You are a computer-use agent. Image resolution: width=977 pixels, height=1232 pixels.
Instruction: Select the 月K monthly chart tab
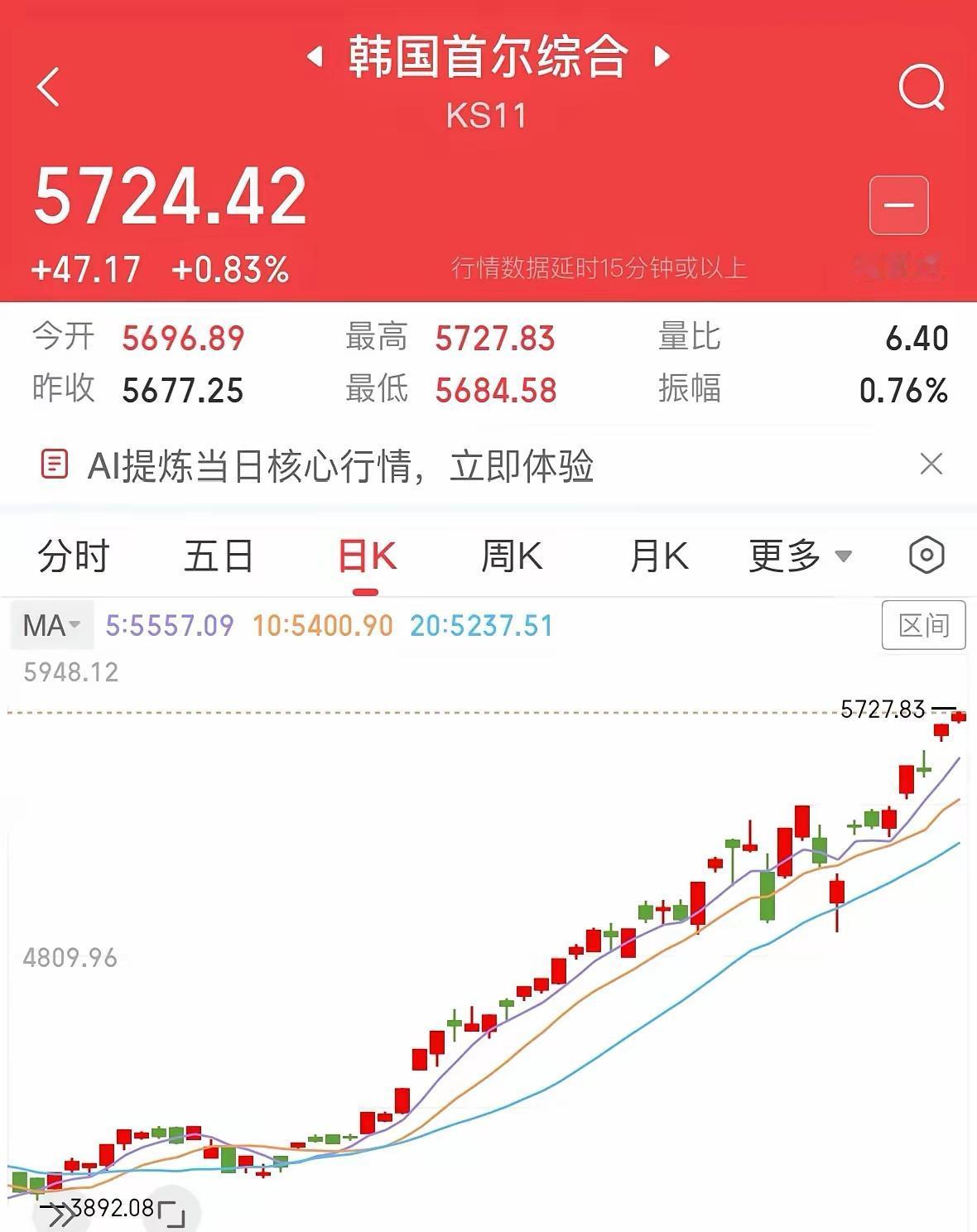[658, 557]
